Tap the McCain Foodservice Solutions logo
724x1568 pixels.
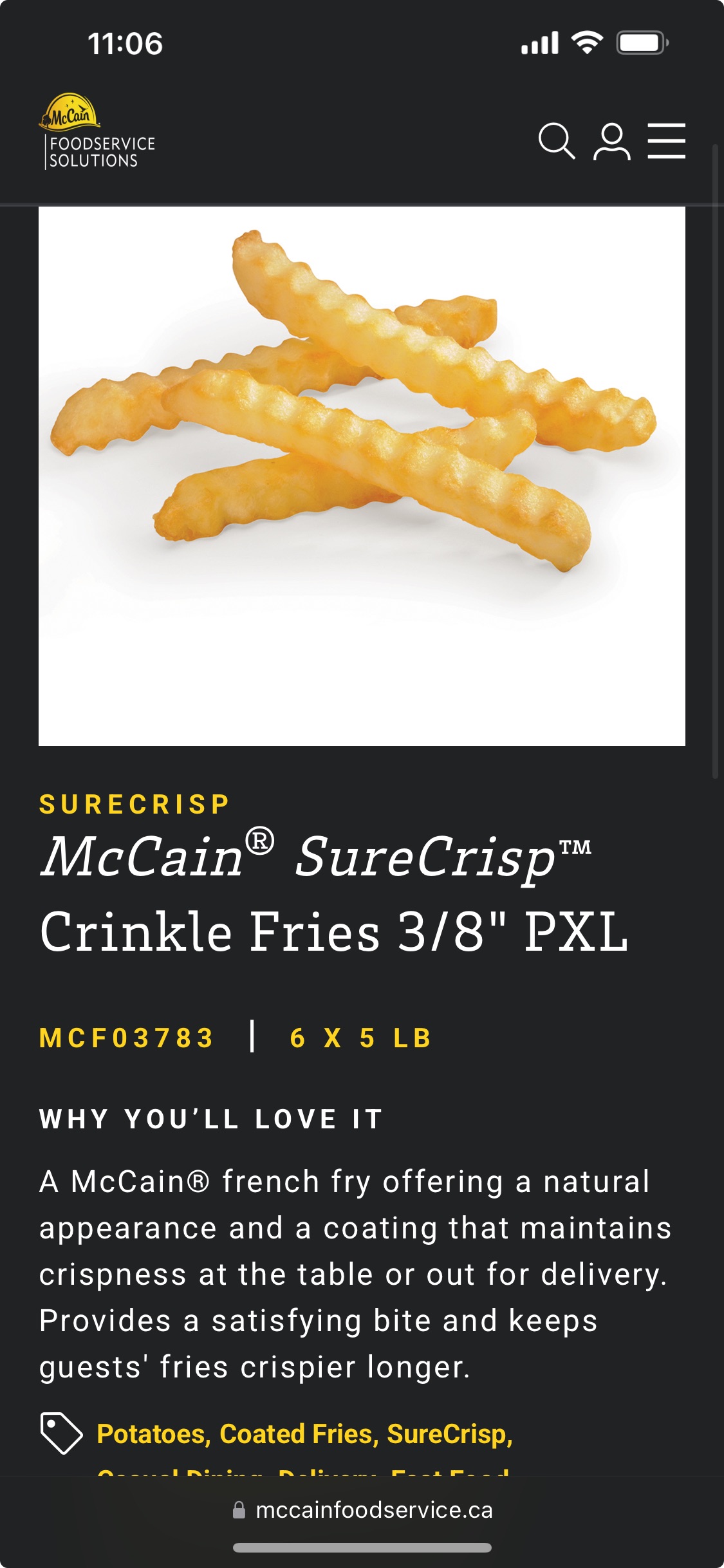(97, 132)
